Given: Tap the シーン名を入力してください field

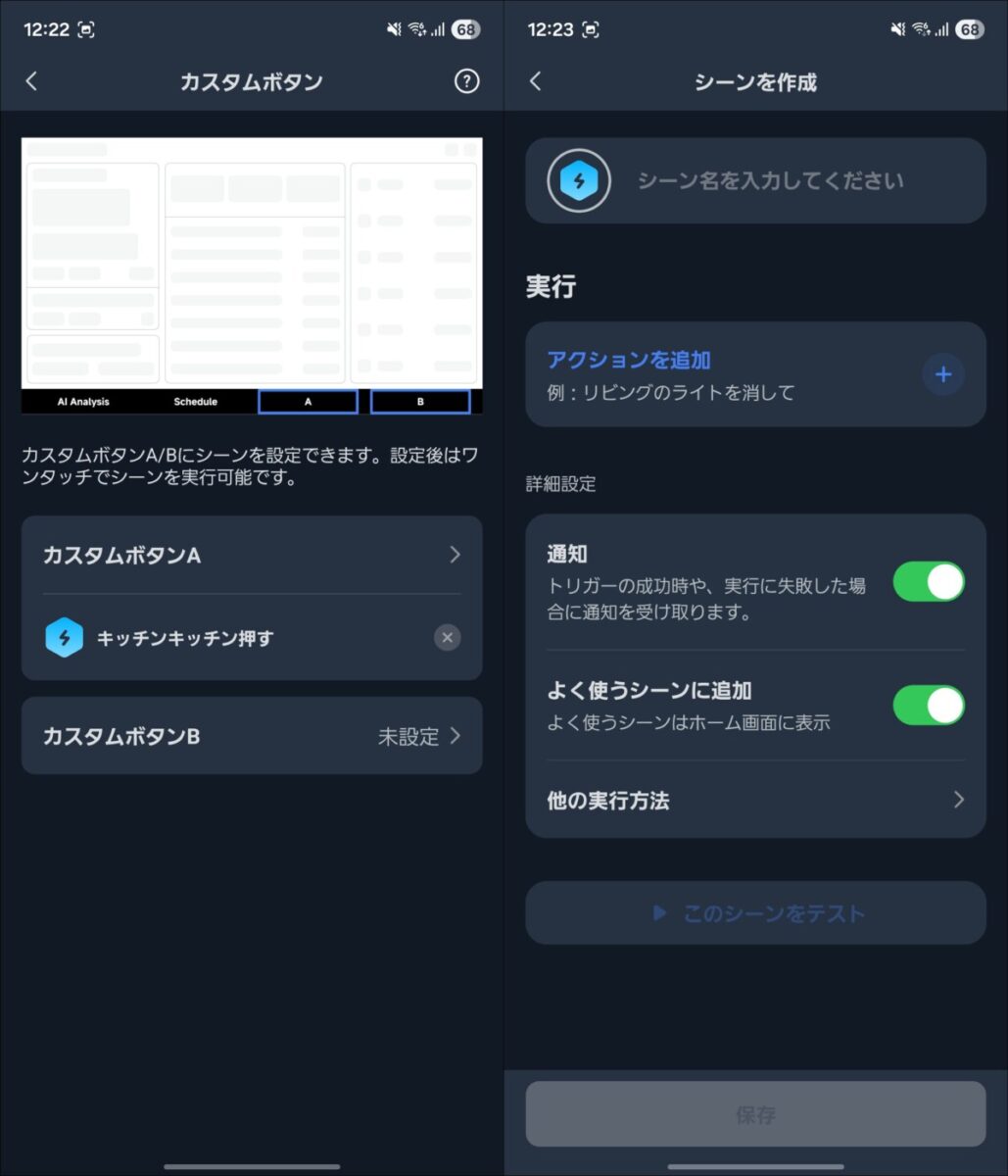Looking at the screenshot, I should click(784, 181).
